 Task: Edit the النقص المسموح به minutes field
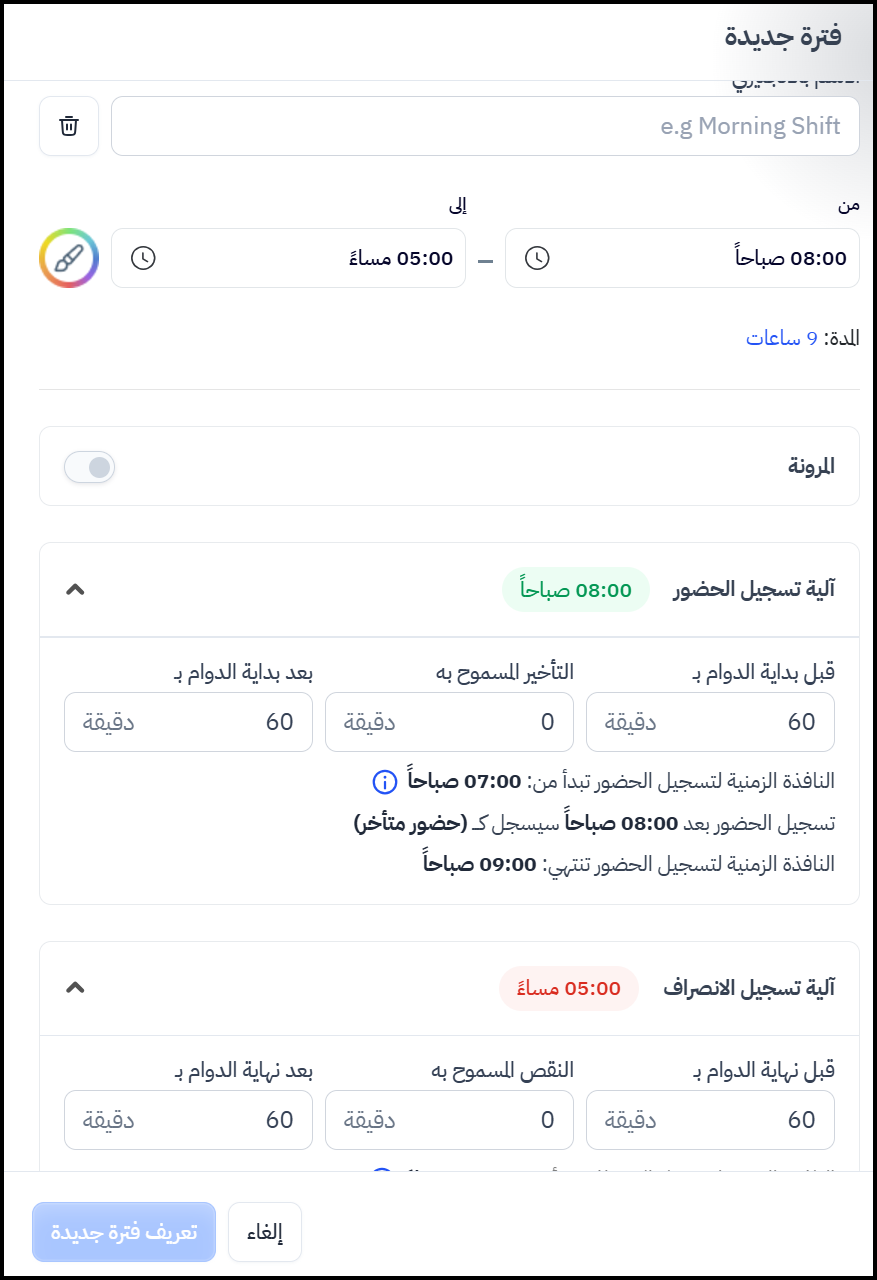coord(449,1120)
